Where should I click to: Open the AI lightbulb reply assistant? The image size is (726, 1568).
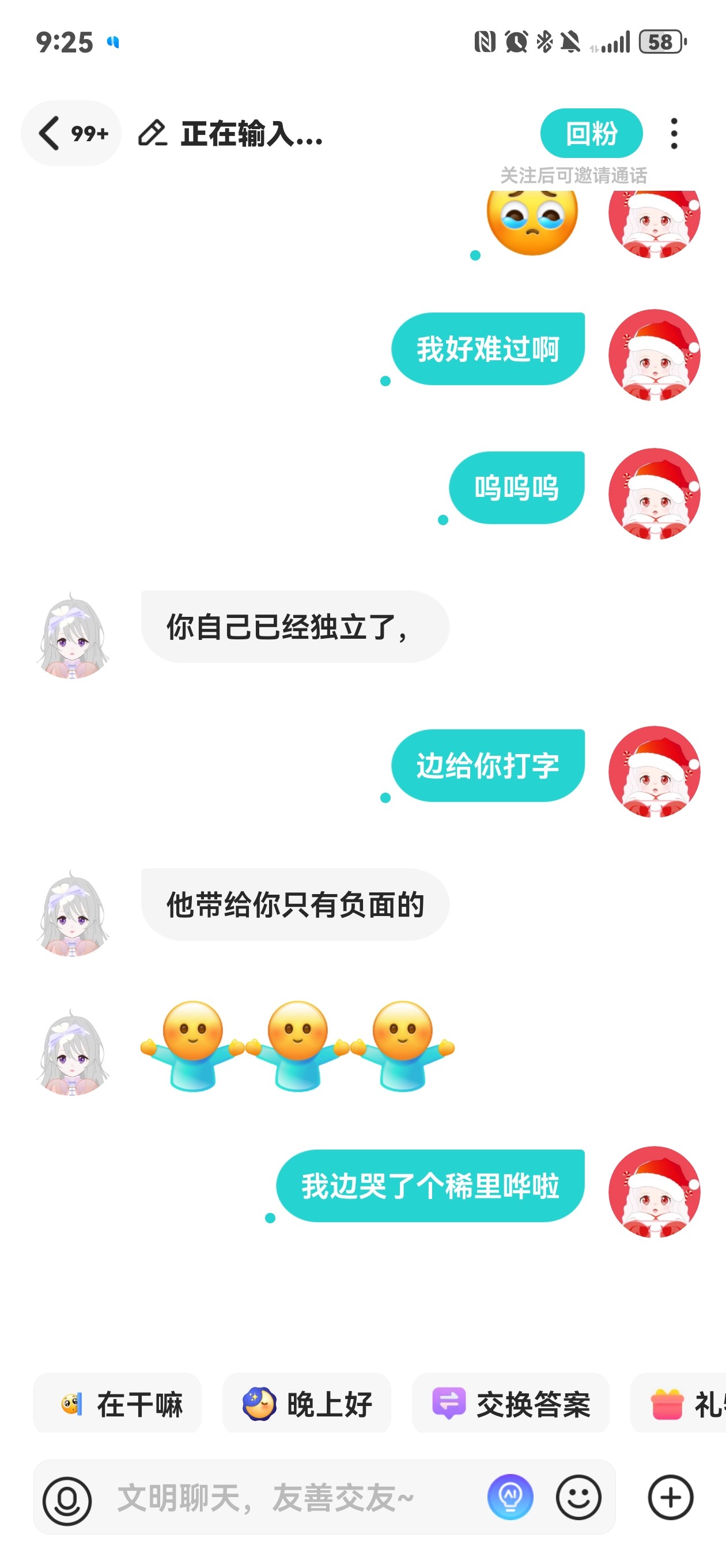coord(510,1498)
